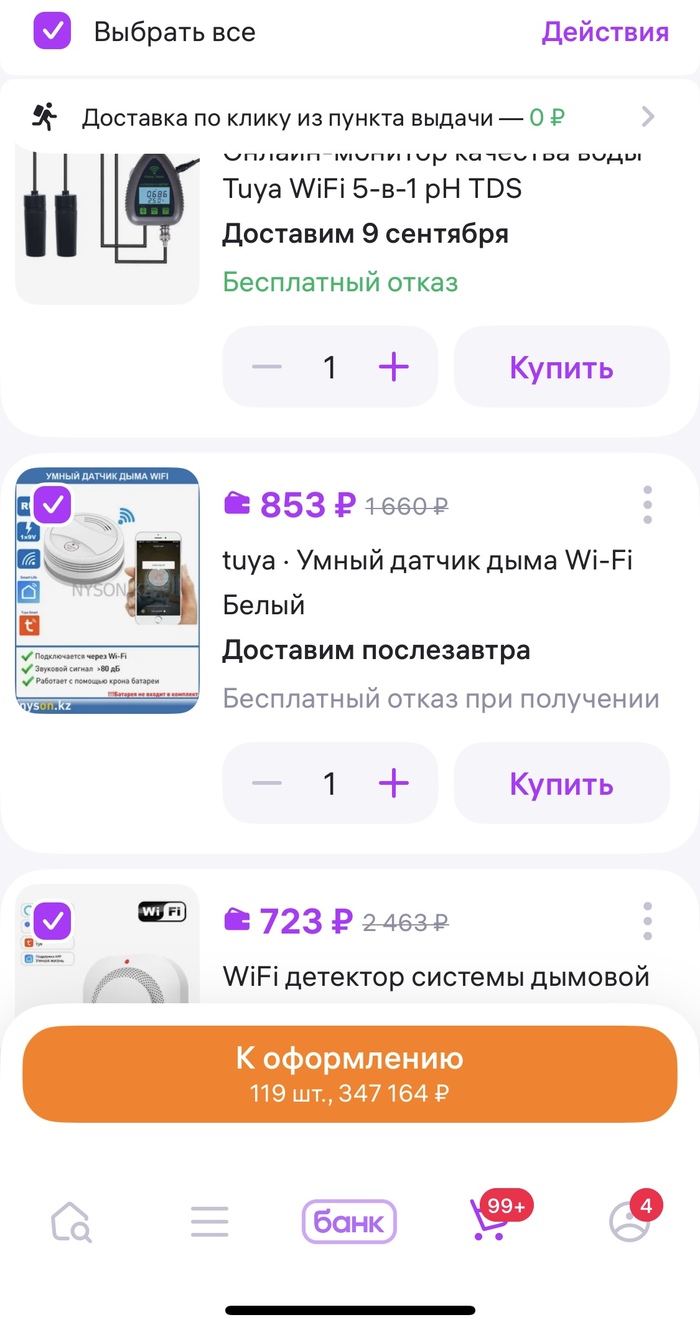700x1330 pixels.
Task: Decrease quantity of the 853 ₽ smoke sensor
Action: coord(267,783)
